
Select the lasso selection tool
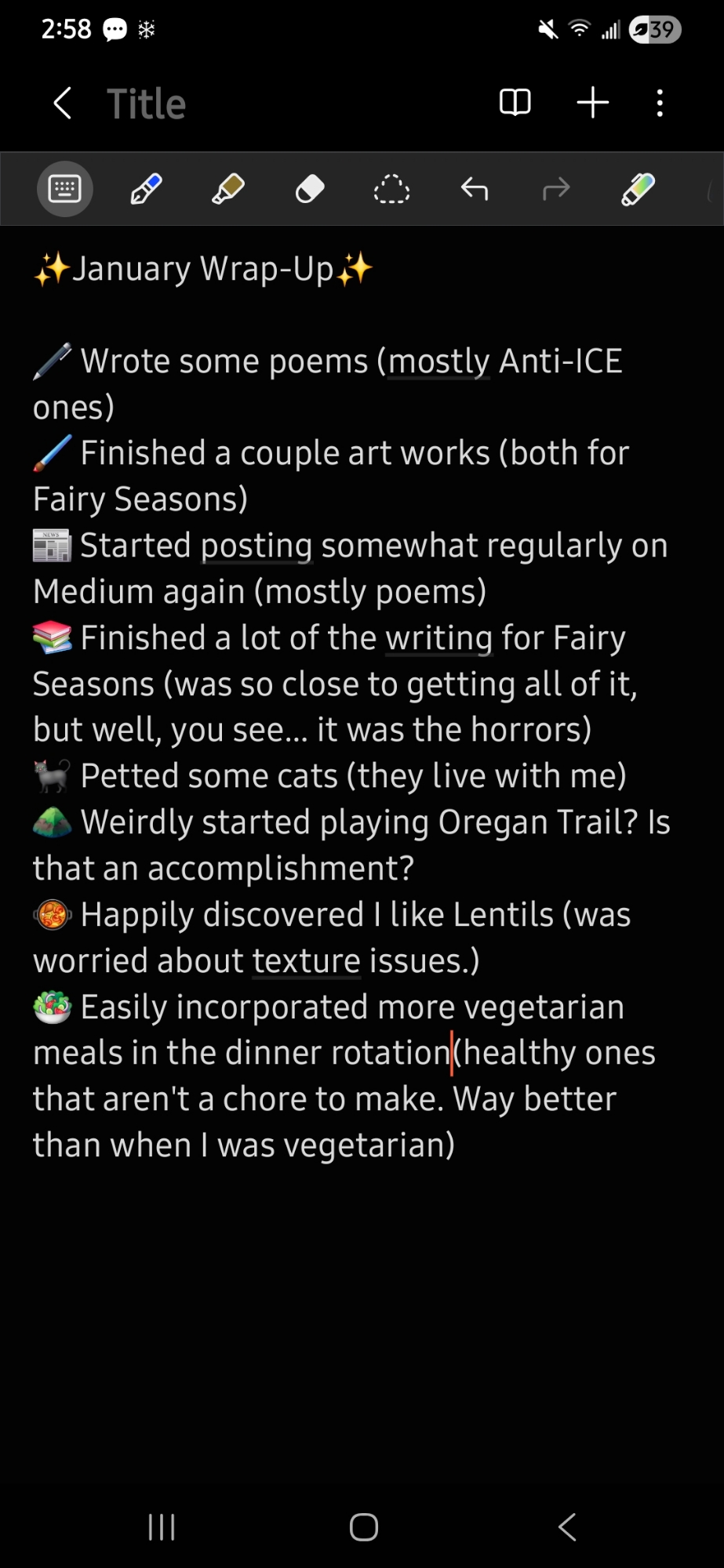click(x=391, y=189)
